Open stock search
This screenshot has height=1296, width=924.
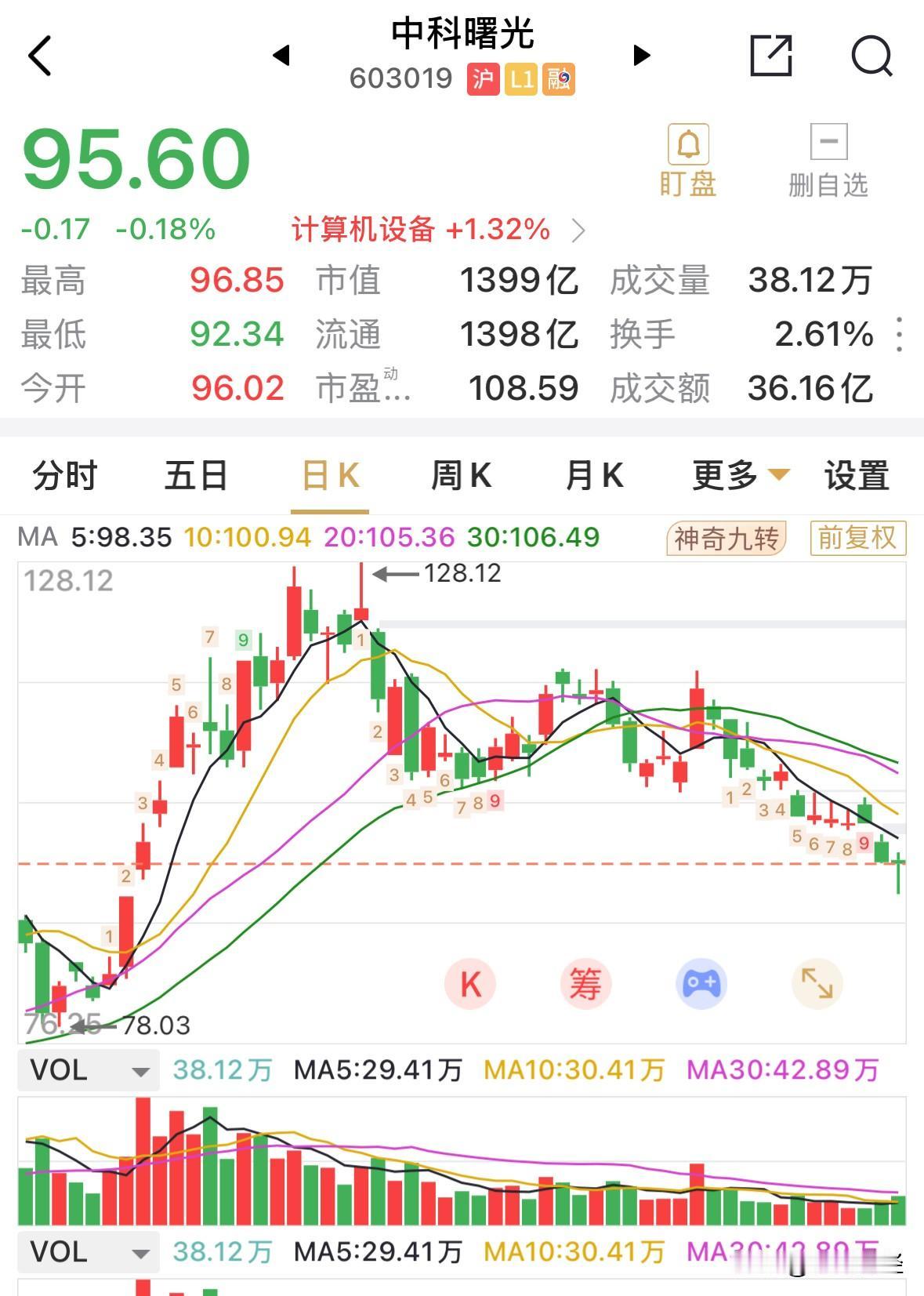pyautogui.click(x=871, y=56)
